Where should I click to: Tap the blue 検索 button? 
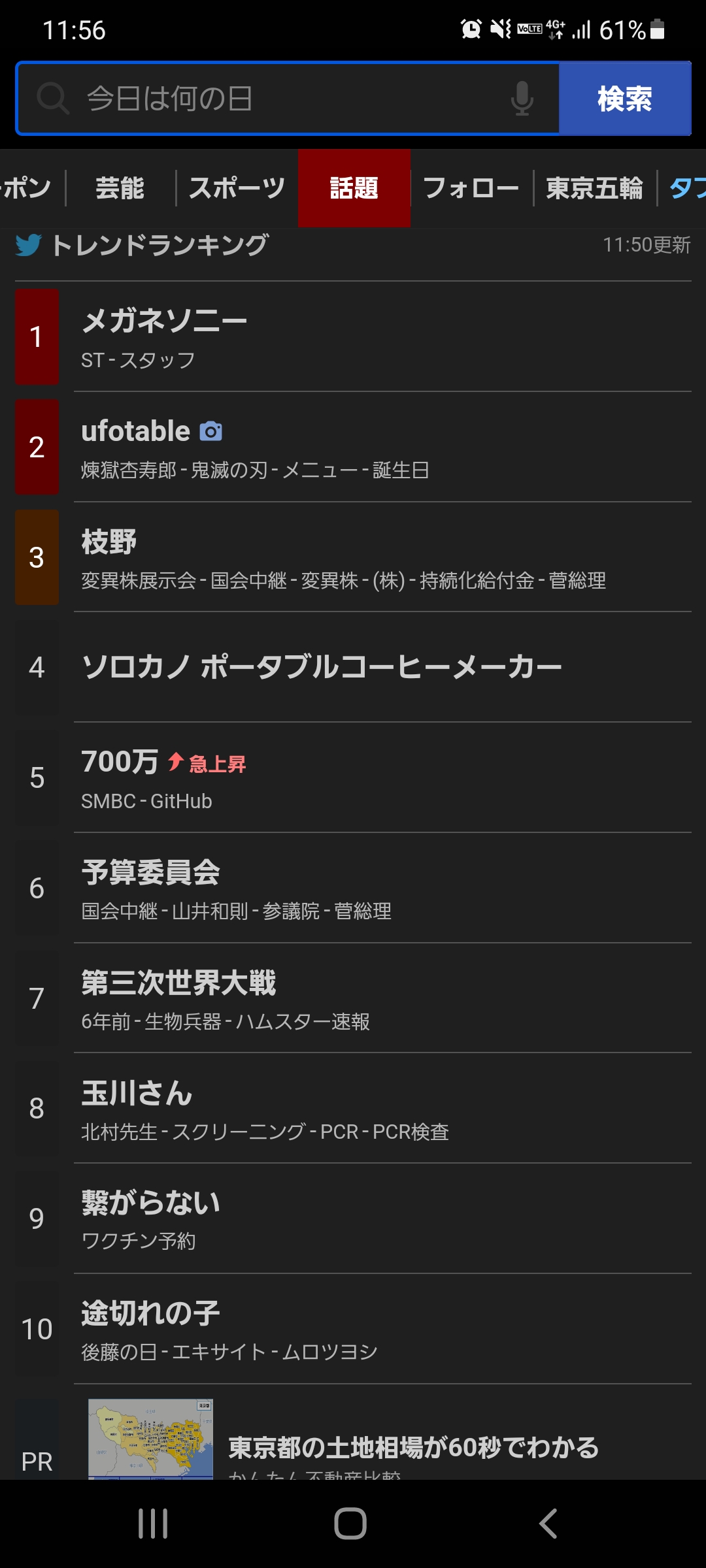(x=625, y=99)
